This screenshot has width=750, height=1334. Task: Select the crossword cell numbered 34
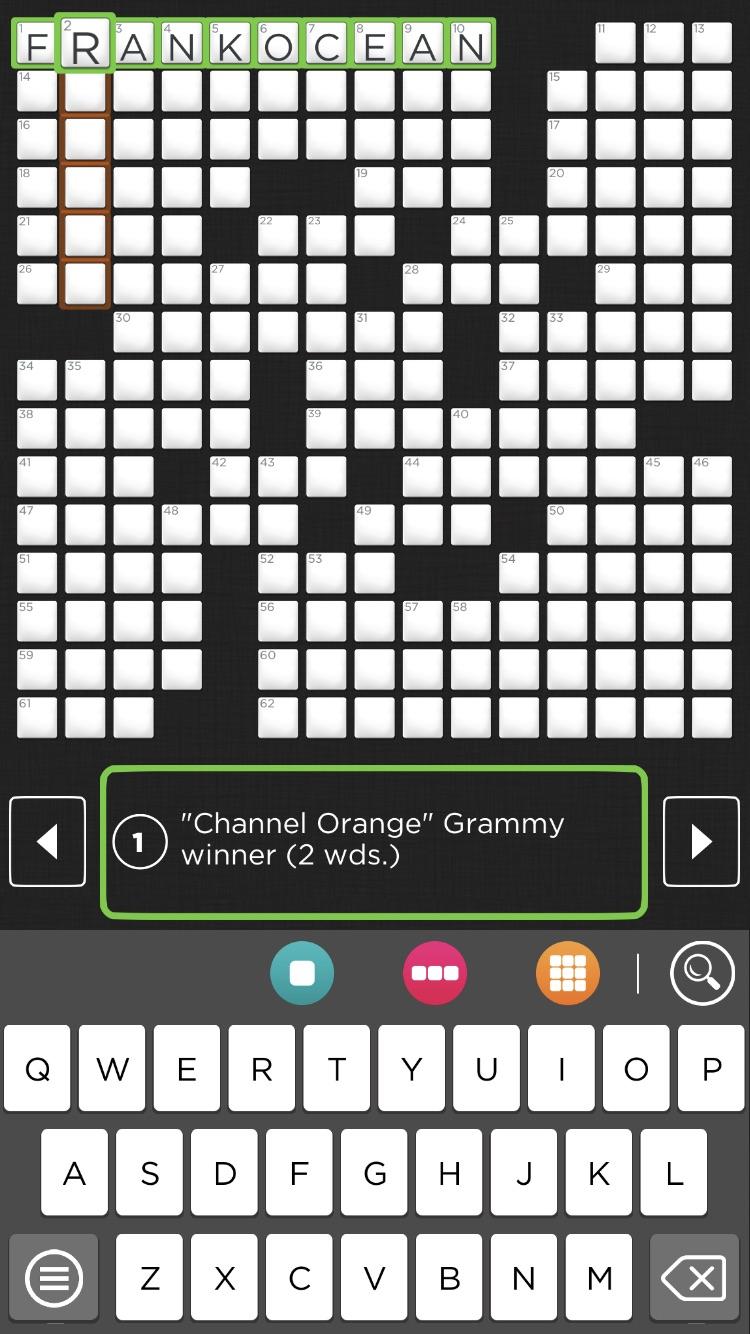[x=37, y=380]
